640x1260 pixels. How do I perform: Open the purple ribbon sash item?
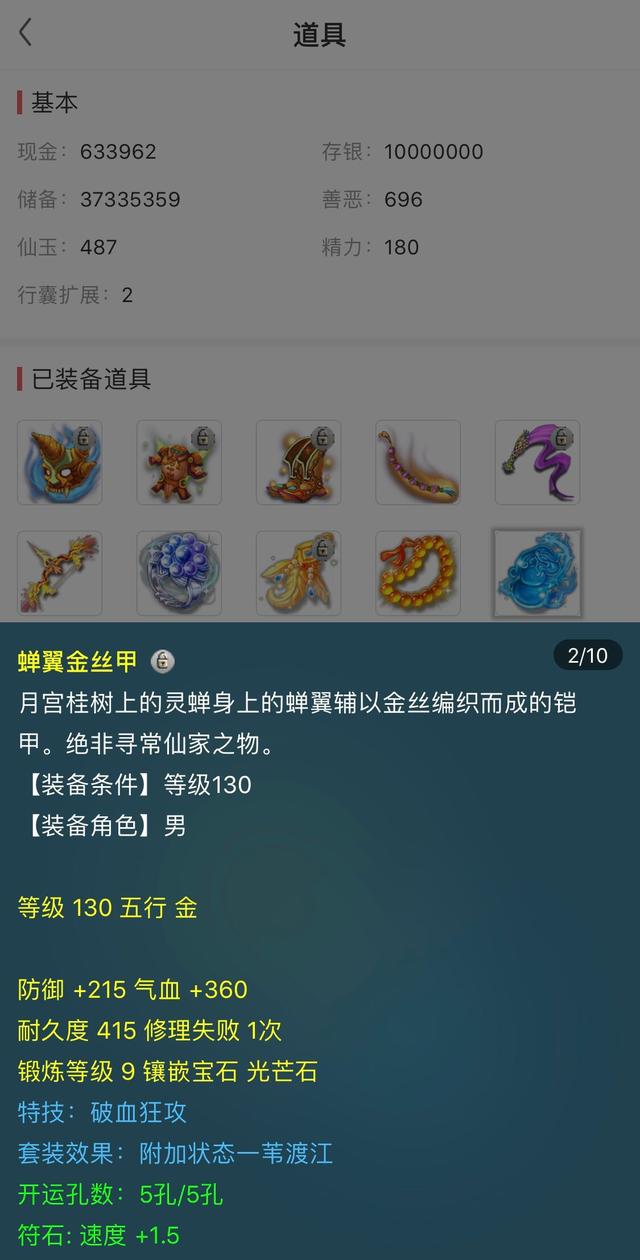[x=537, y=462]
